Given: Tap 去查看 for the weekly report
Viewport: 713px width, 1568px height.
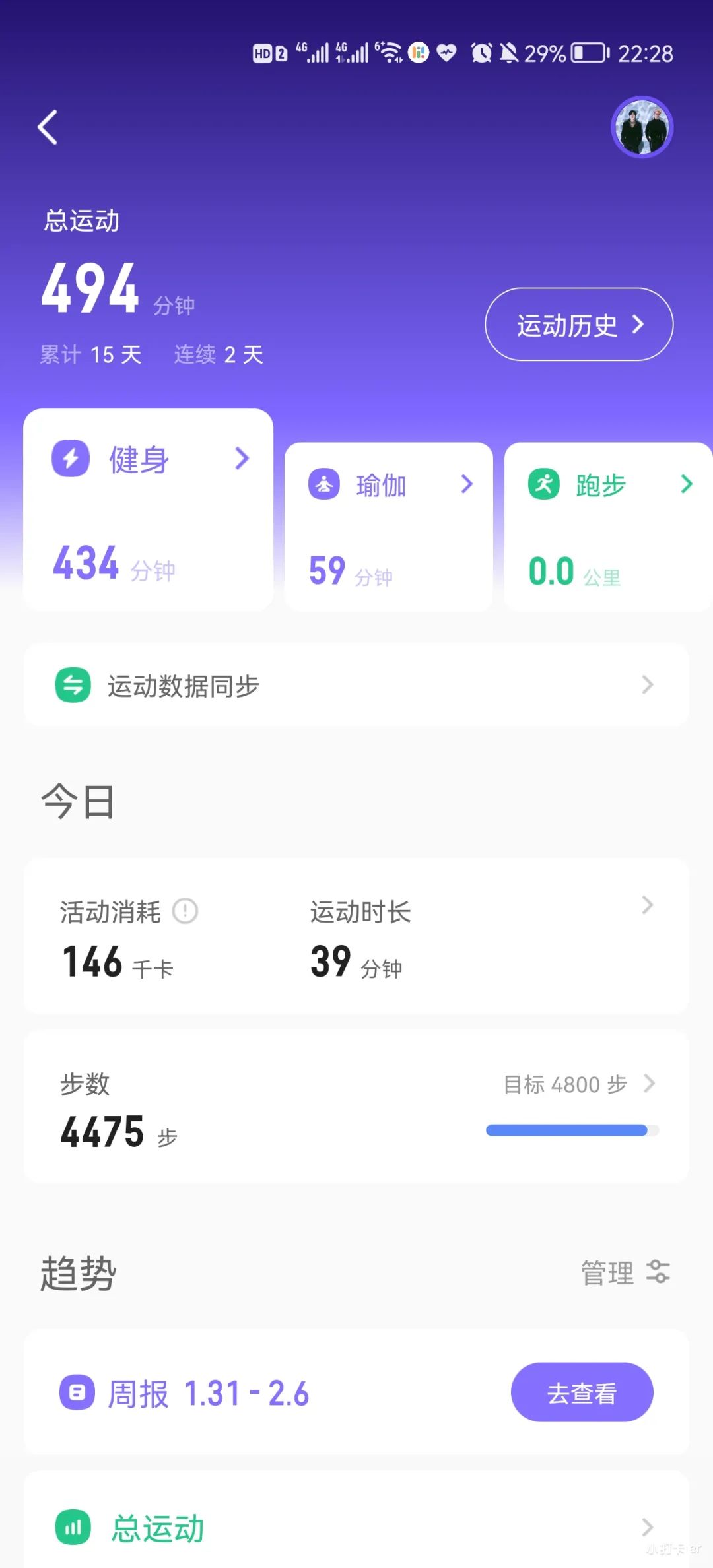Looking at the screenshot, I should tap(582, 1392).
